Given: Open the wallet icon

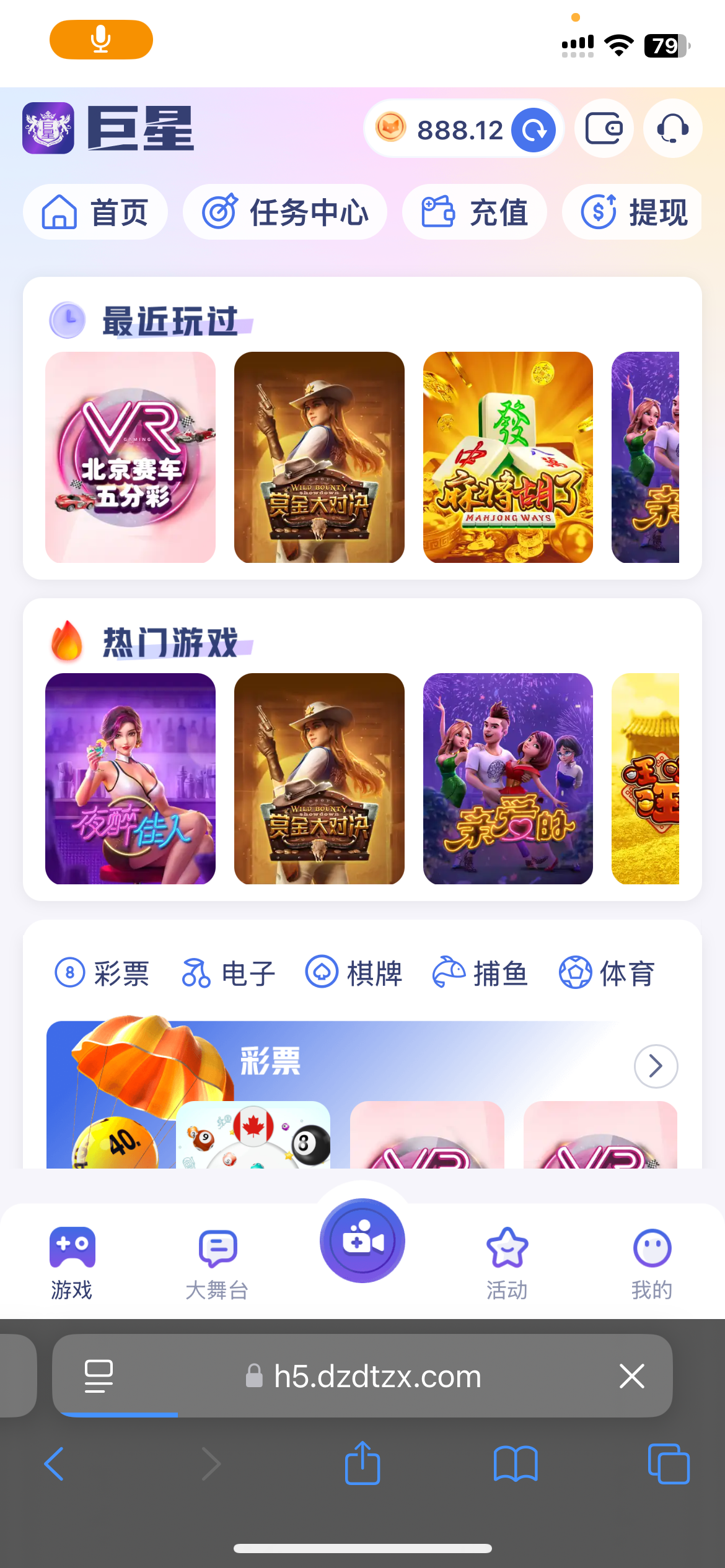Looking at the screenshot, I should pos(604,129).
